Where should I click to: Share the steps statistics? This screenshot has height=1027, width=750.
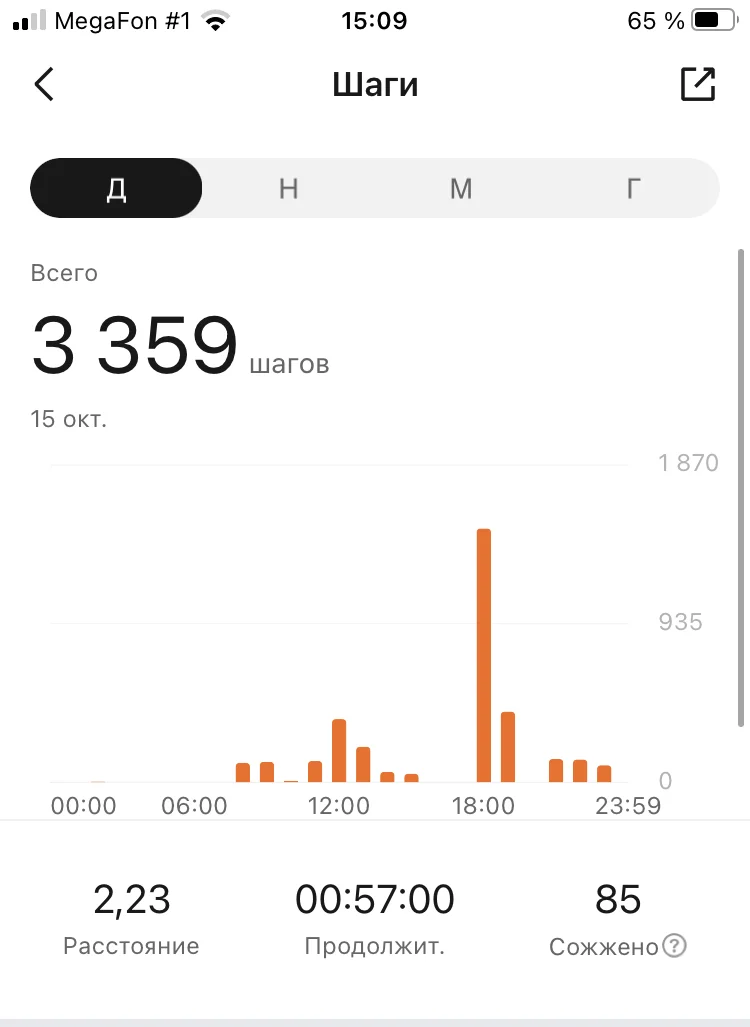[698, 85]
